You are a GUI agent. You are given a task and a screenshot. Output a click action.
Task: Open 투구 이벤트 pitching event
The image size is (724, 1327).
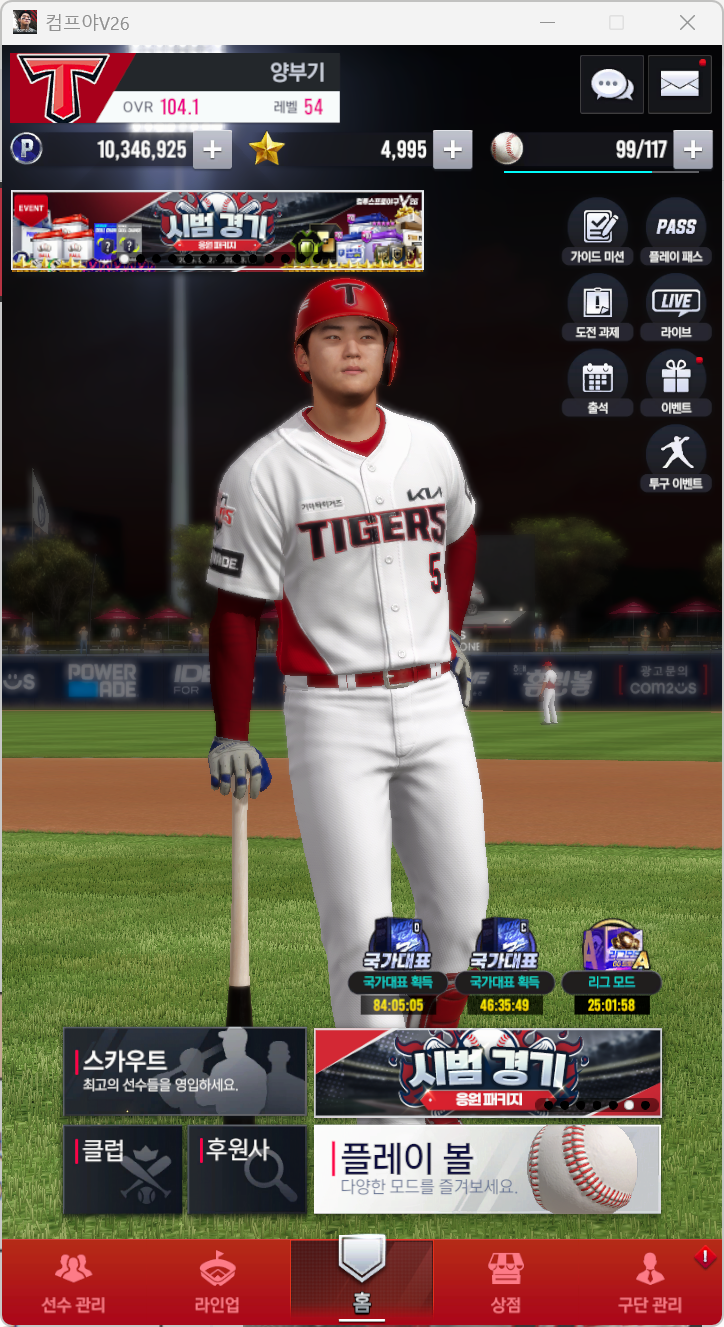(x=676, y=457)
